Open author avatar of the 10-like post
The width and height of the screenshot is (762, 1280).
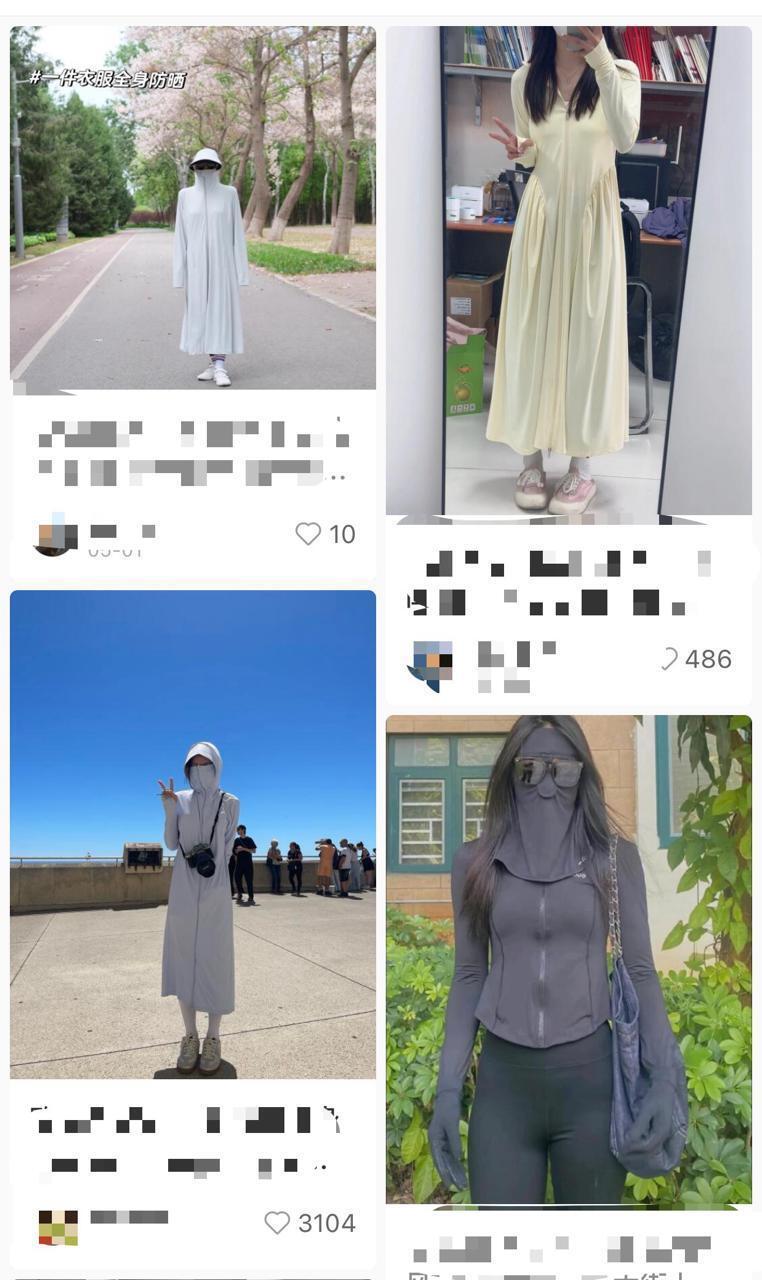point(56,535)
